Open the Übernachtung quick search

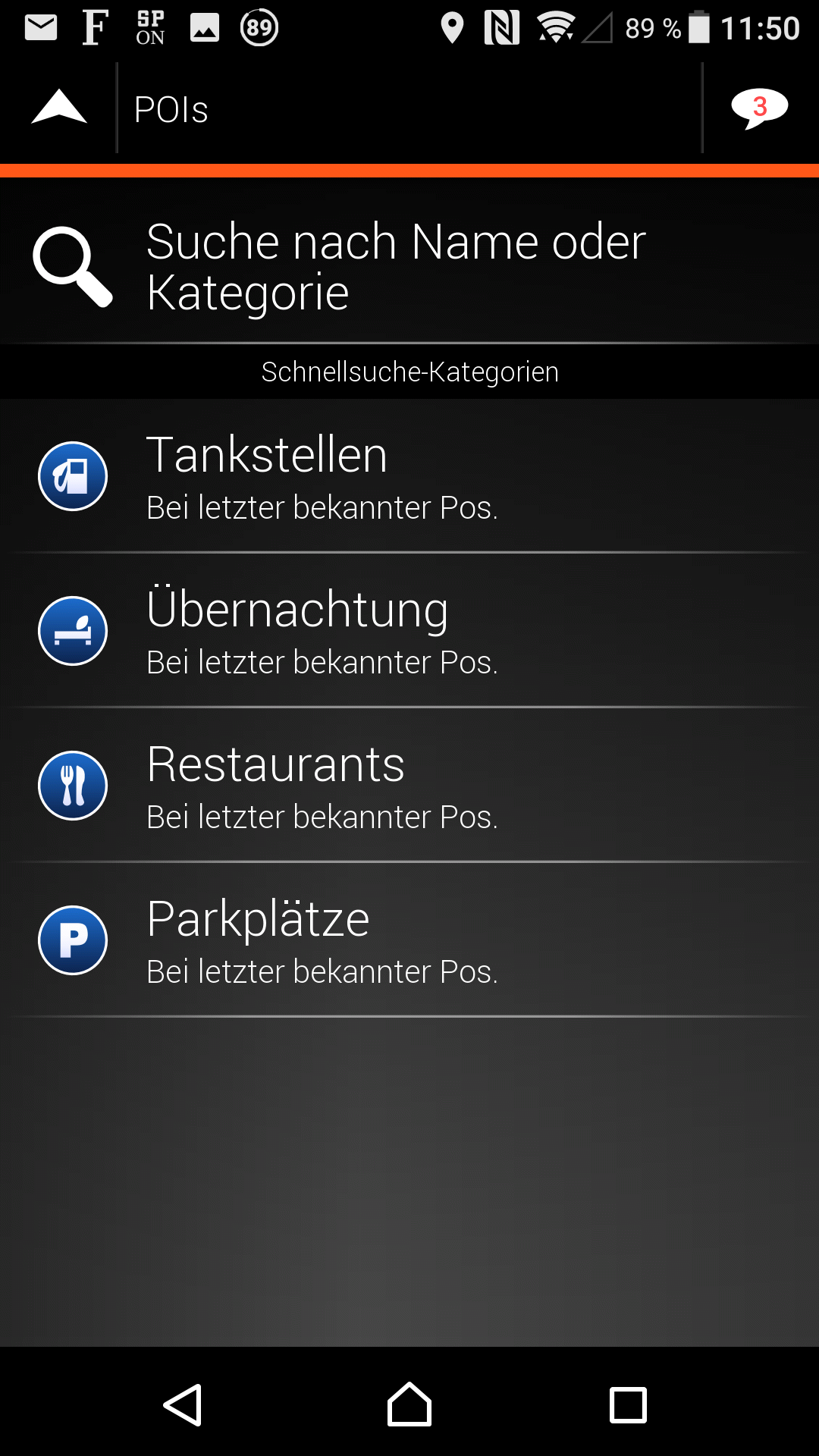(x=409, y=631)
